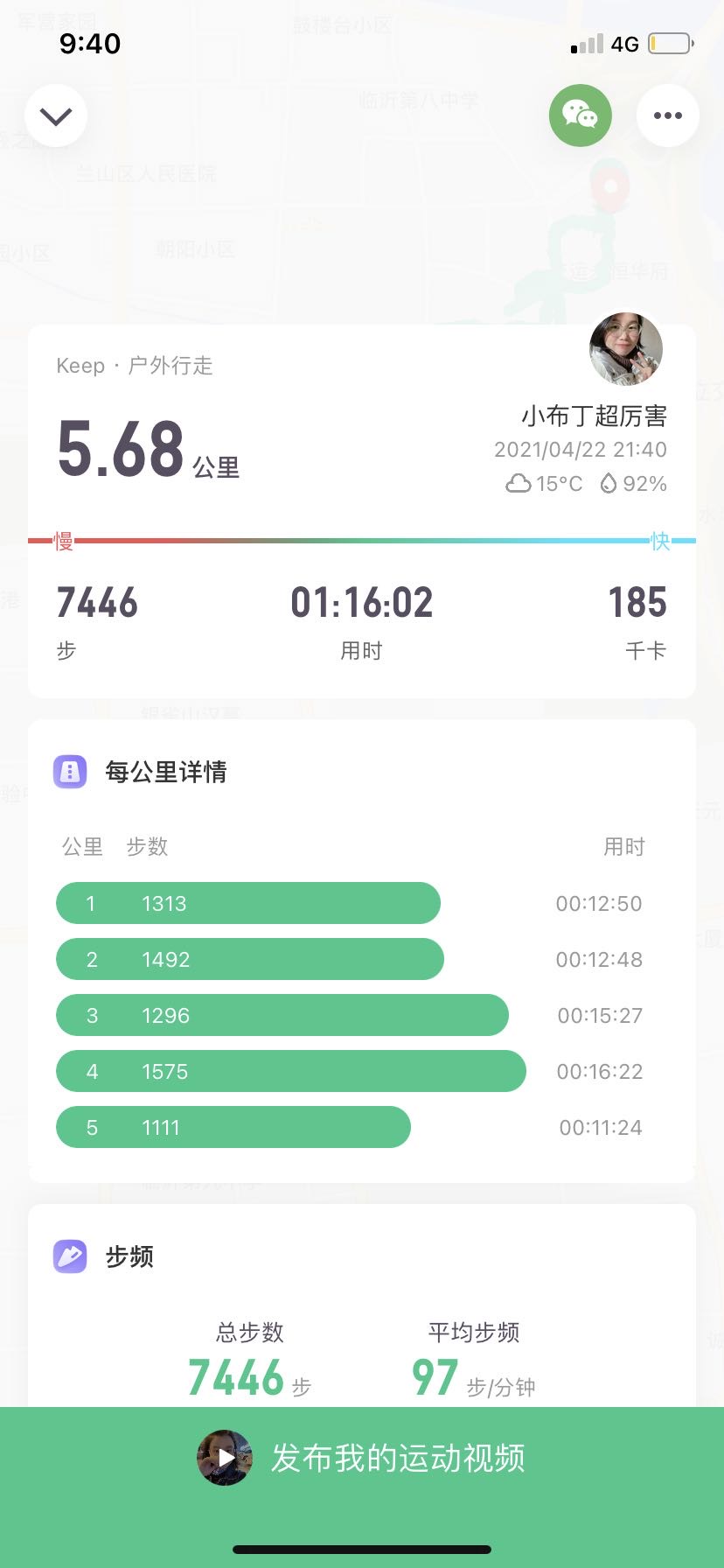724x1568 pixels.
Task: Open the three-dot more options menu
Action: click(x=667, y=115)
